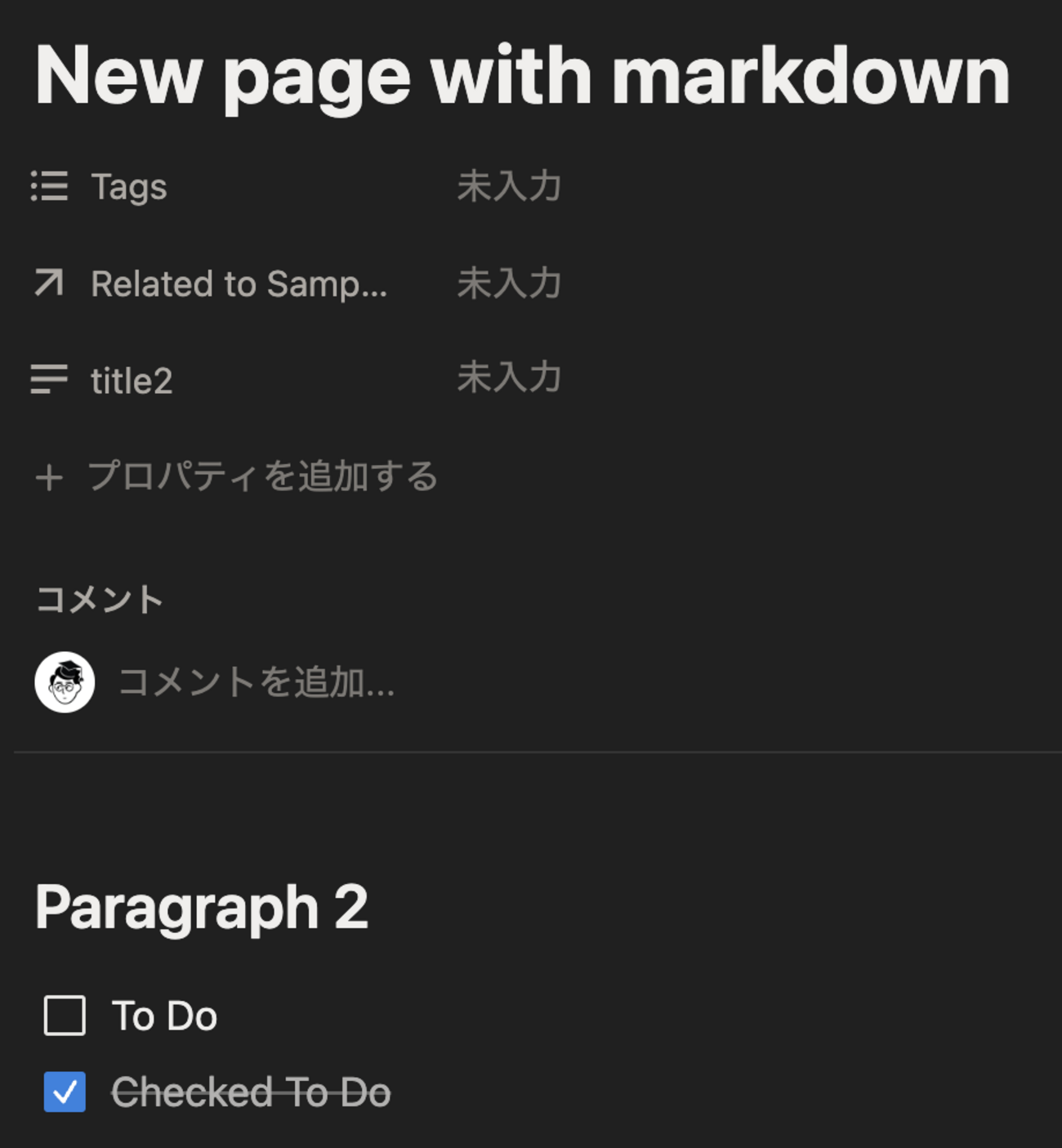Click the text property icon beside title2
1062x1148 pixels.
(48, 380)
